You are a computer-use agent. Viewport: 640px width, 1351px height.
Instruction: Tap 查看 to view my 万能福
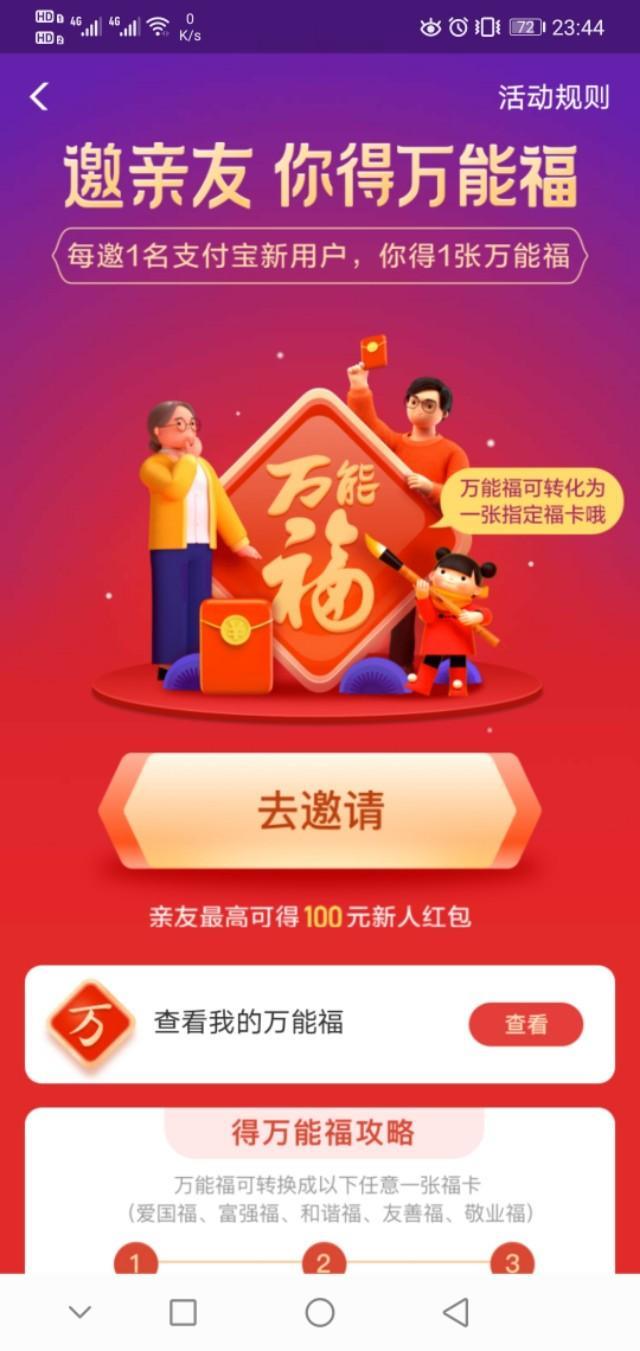[525, 1024]
